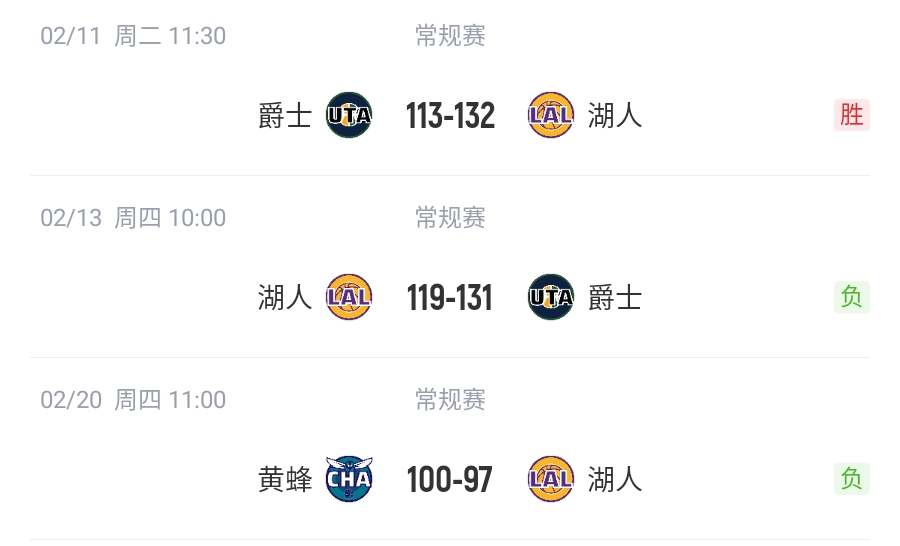The width and height of the screenshot is (900, 546).
Task: Open the 02/13 Lakers vs Jazz game
Action: pos(450,298)
